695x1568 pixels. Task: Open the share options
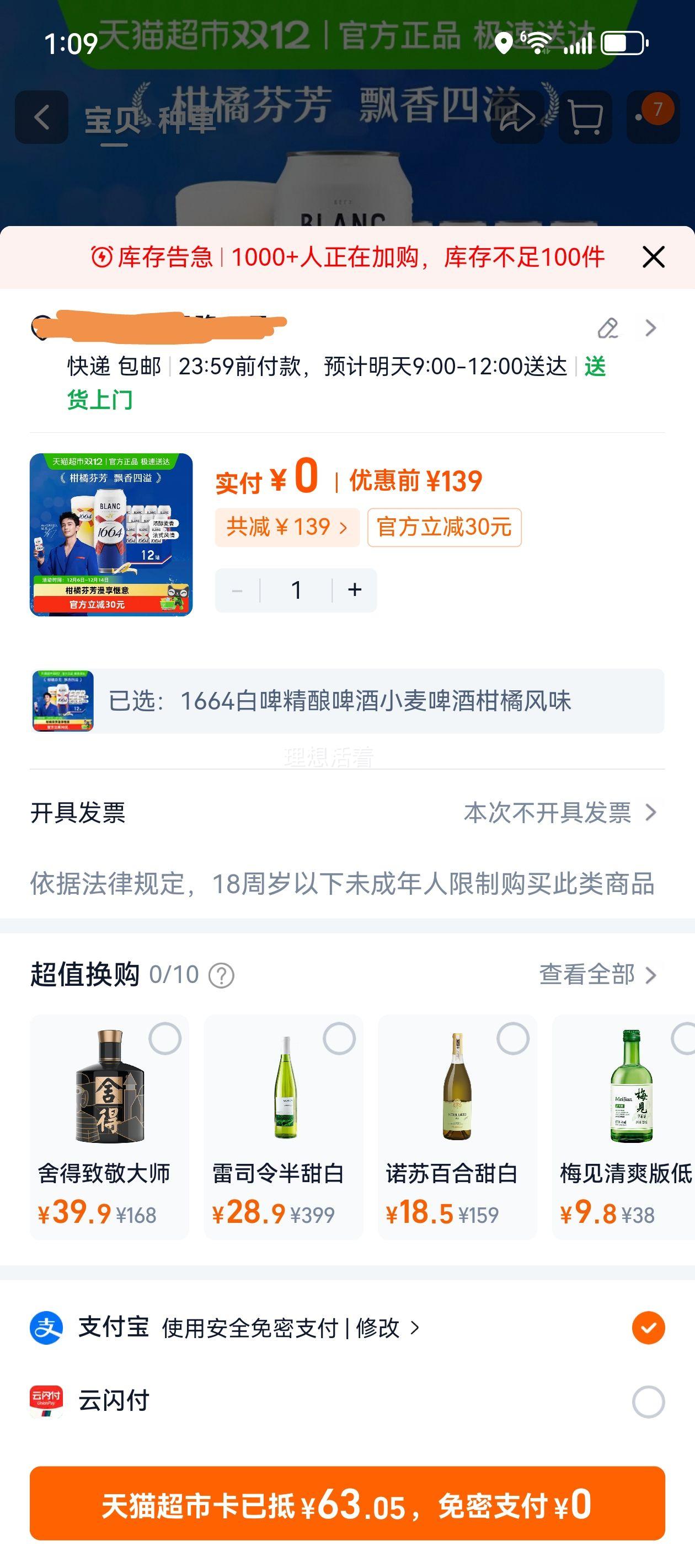(517, 117)
